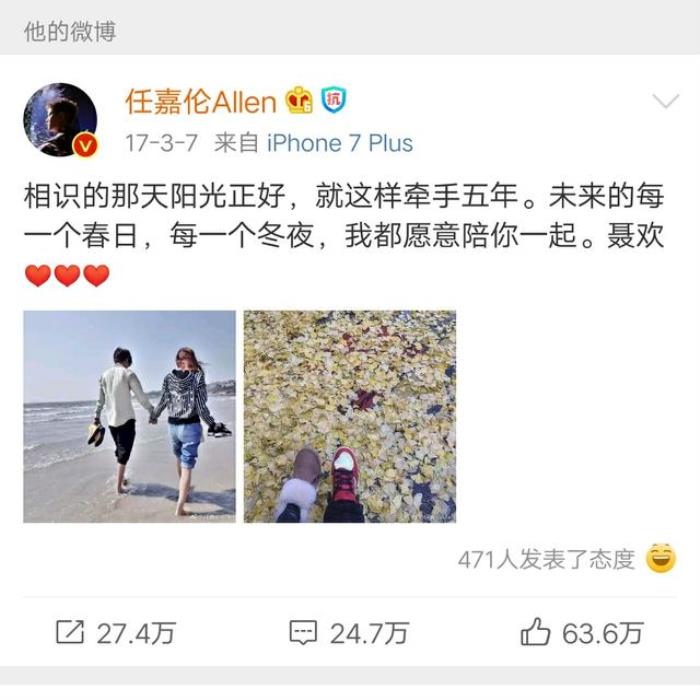Open 任嘉伦Allen's profile avatar

click(60, 120)
